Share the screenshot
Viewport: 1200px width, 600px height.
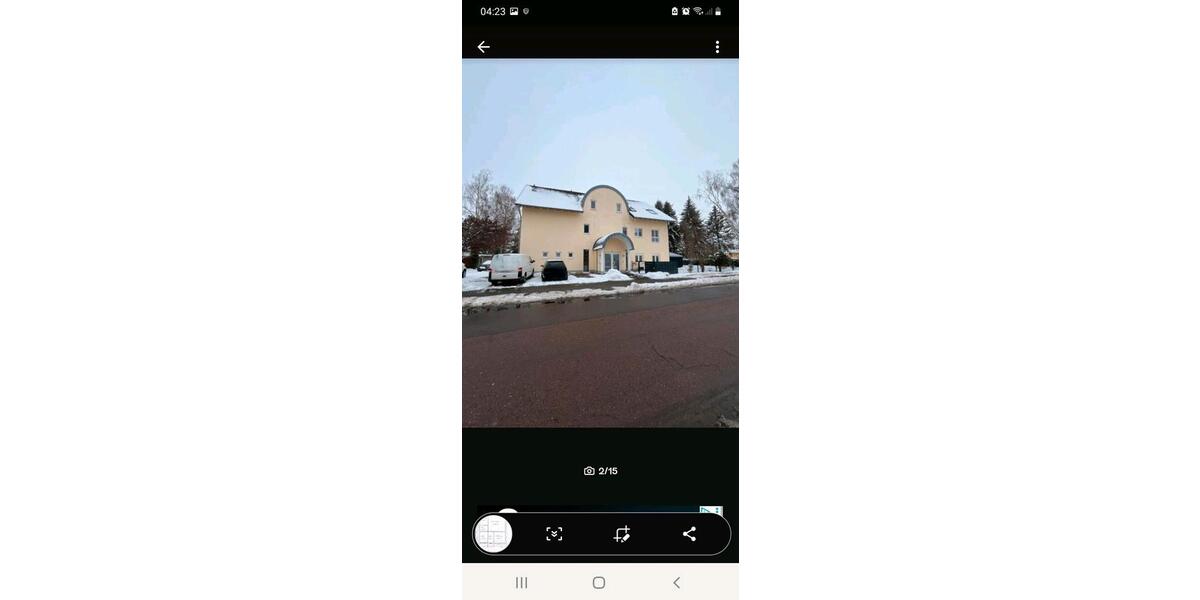tap(689, 534)
